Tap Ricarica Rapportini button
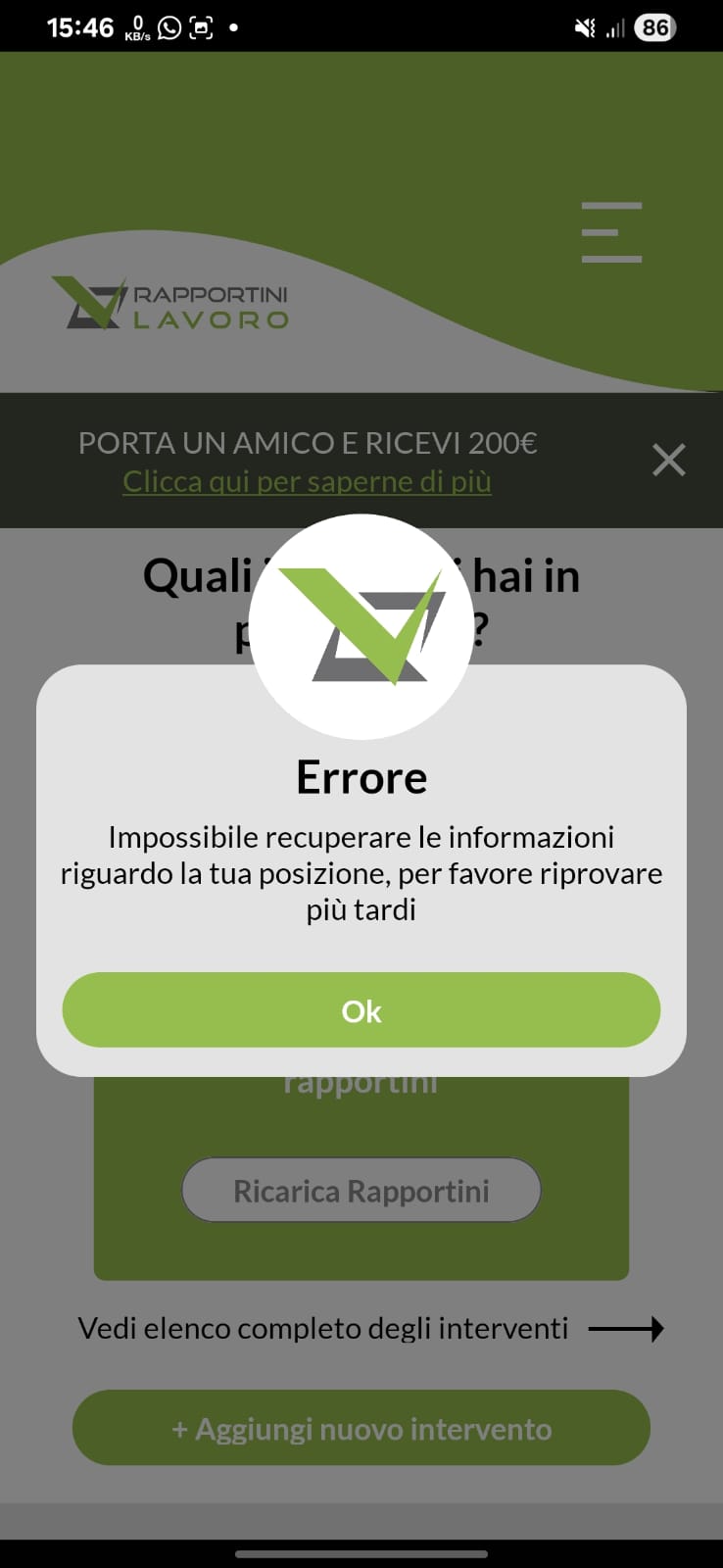723x1568 pixels. click(361, 1190)
